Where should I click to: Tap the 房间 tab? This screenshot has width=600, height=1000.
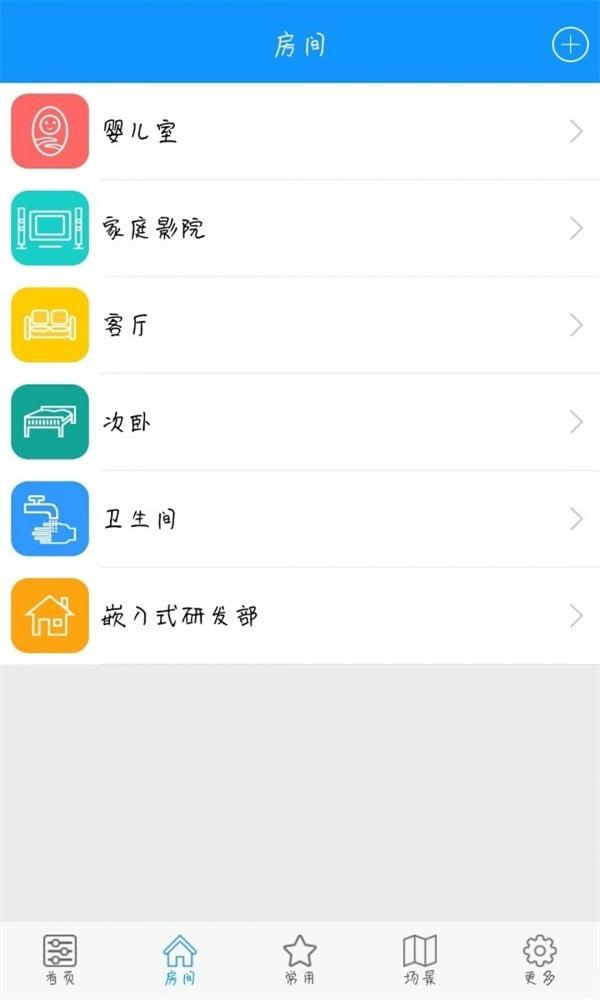[x=180, y=959]
